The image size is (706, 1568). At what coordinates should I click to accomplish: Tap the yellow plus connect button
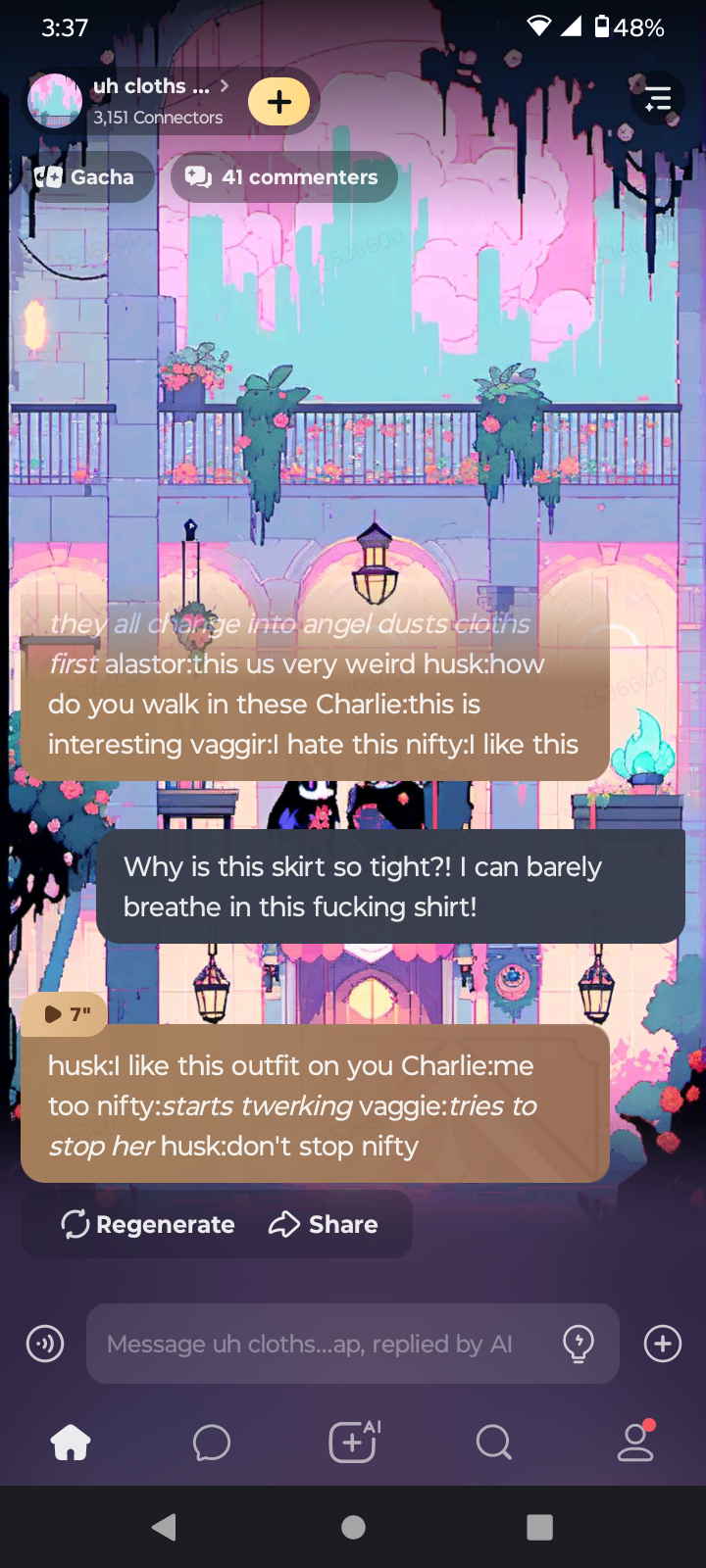pos(278,102)
